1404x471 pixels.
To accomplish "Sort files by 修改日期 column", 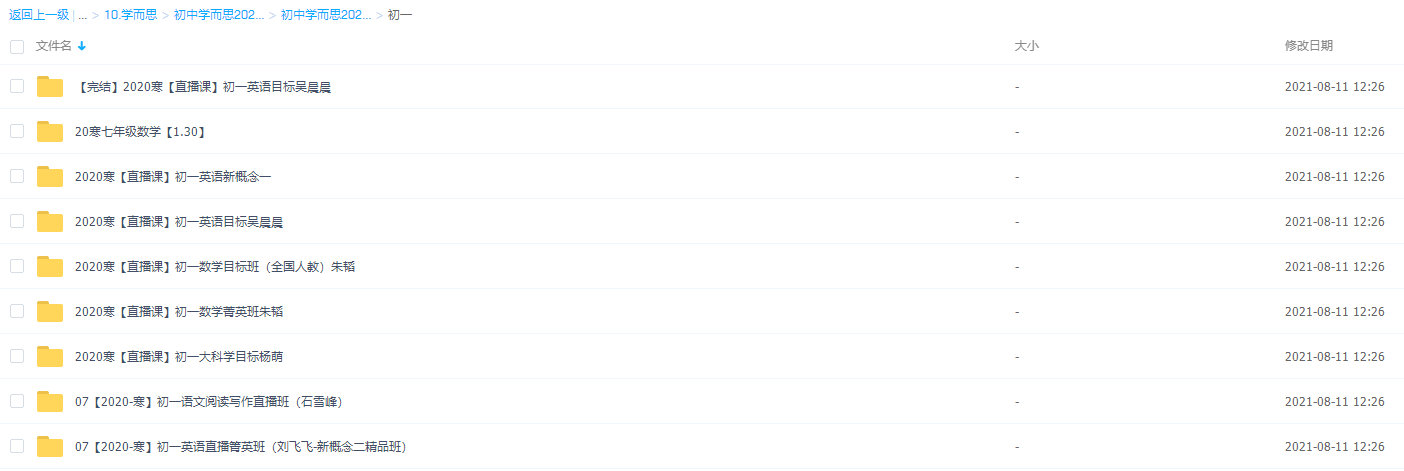I will pyautogui.click(x=1308, y=46).
